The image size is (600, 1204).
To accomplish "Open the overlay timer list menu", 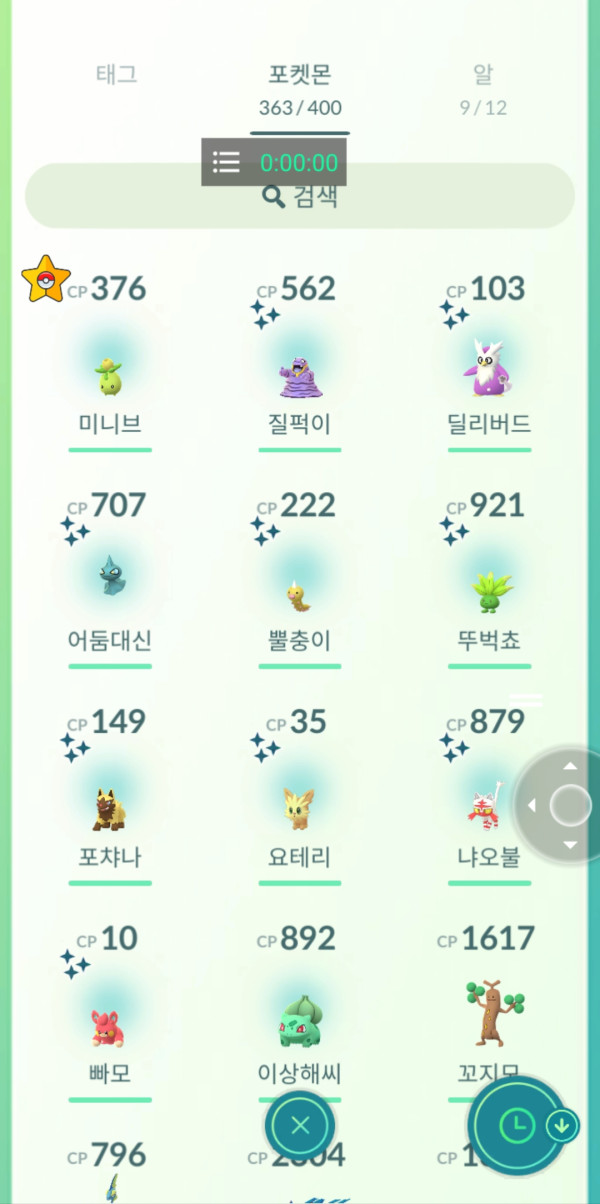I will [x=227, y=162].
